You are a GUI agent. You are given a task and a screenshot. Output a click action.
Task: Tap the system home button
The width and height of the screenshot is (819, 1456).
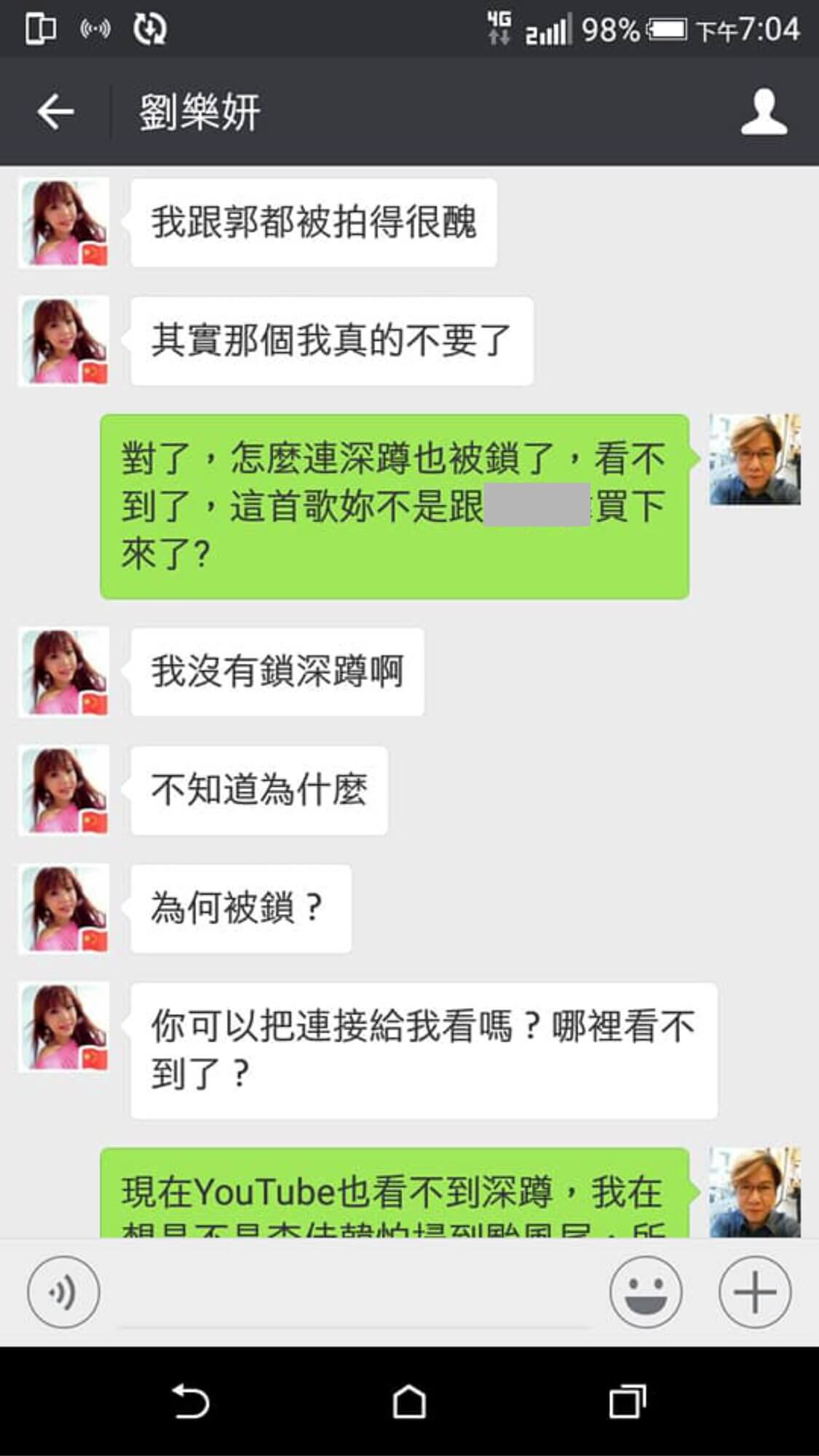(x=409, y=1401)
